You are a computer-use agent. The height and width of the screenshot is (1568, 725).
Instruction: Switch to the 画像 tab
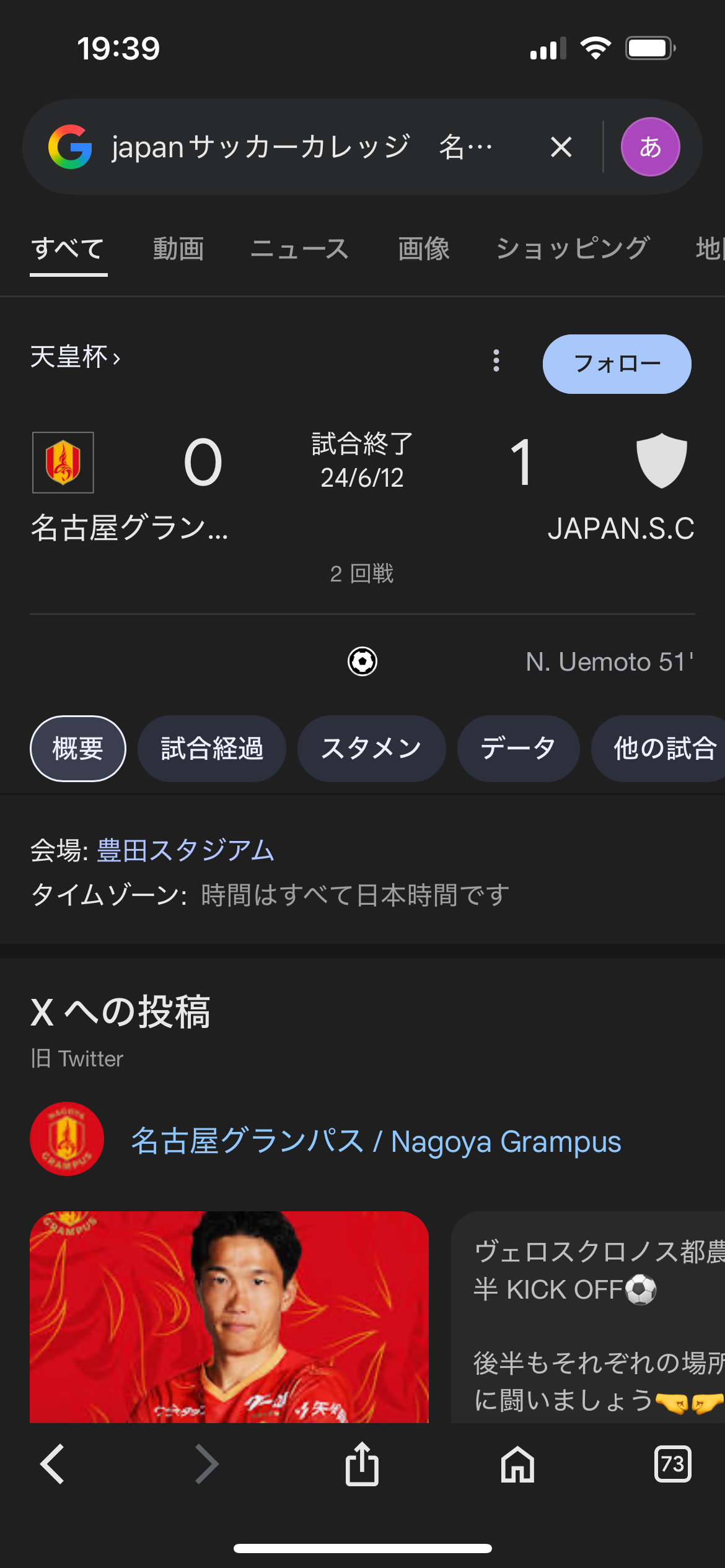coord(424,249)
